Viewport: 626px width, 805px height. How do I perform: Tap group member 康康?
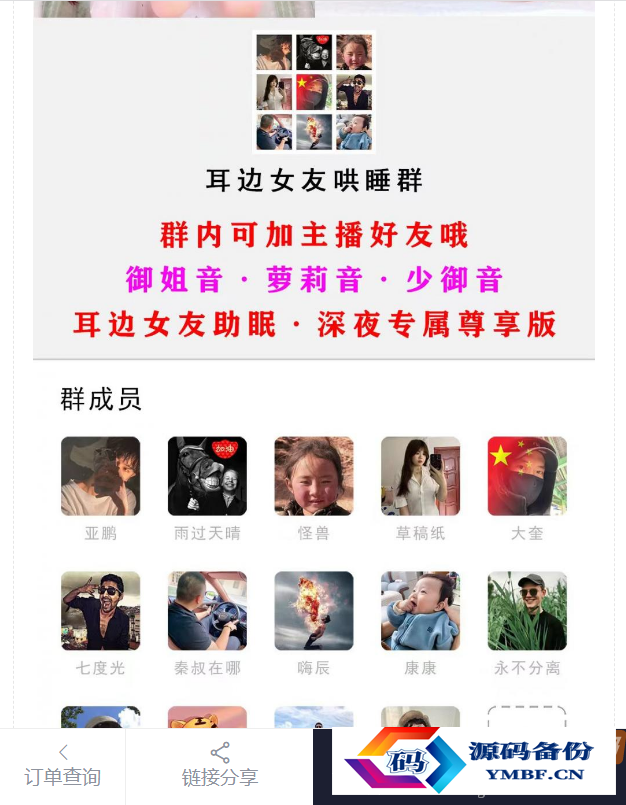click(420, 611)
